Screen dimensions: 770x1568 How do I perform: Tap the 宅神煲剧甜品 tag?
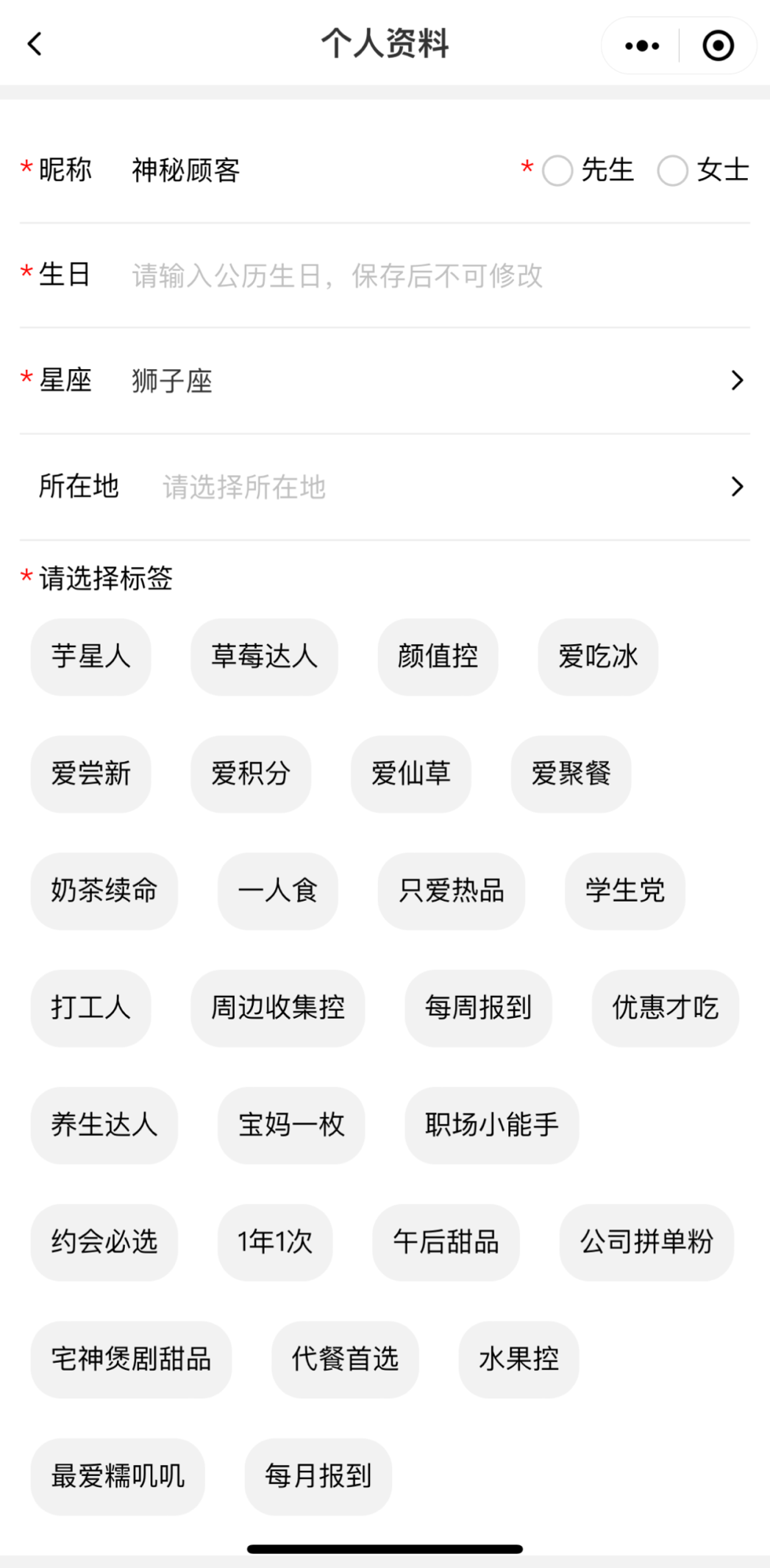click(131, 1358)
